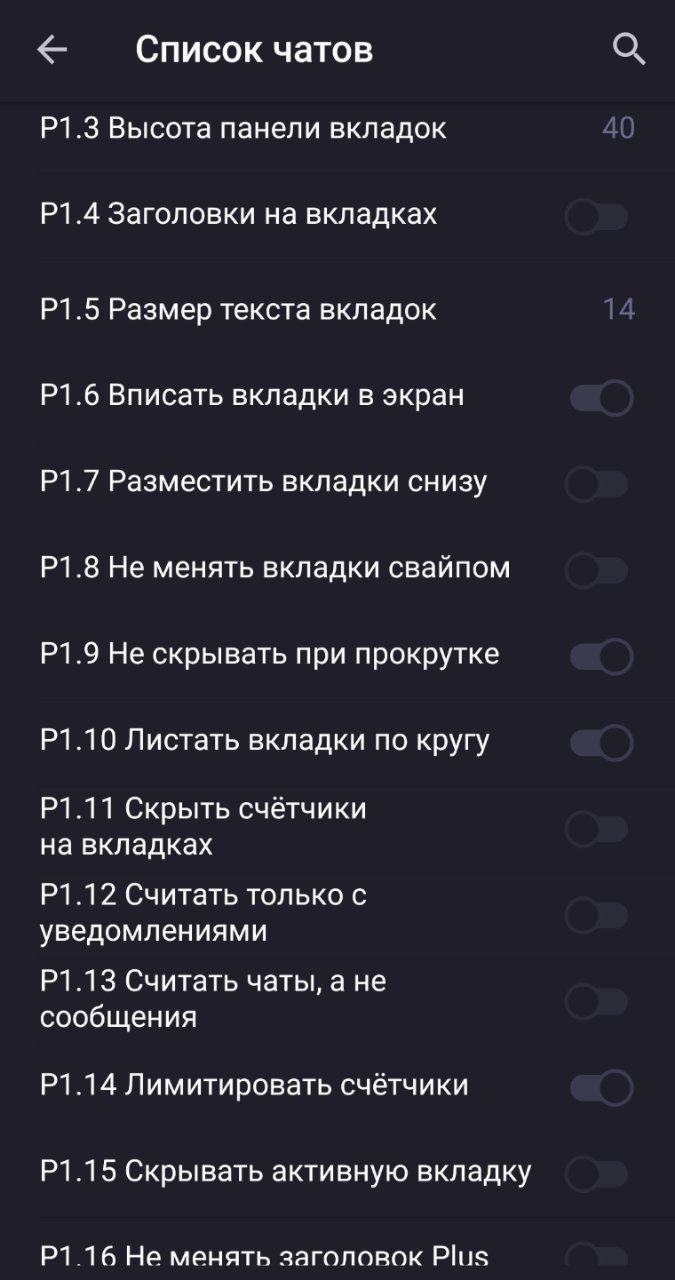Enable P1.16 Не менять заголовок Plus

pyautogui.click(x=599, y=1258)
